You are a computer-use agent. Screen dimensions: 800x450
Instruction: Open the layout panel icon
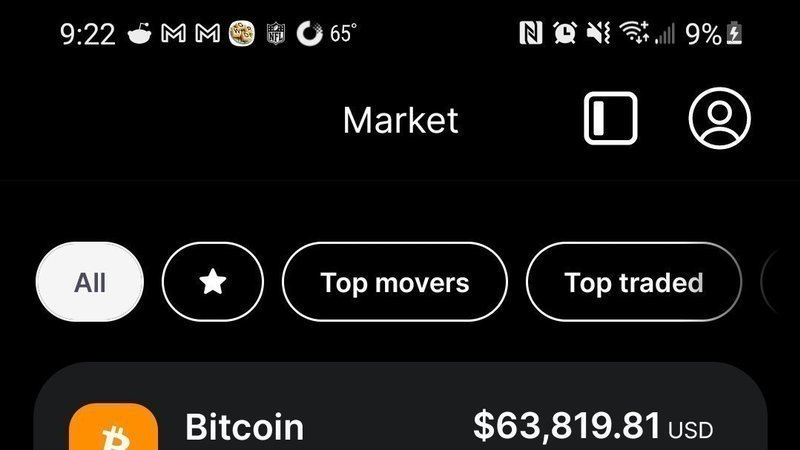click(610, 120)
